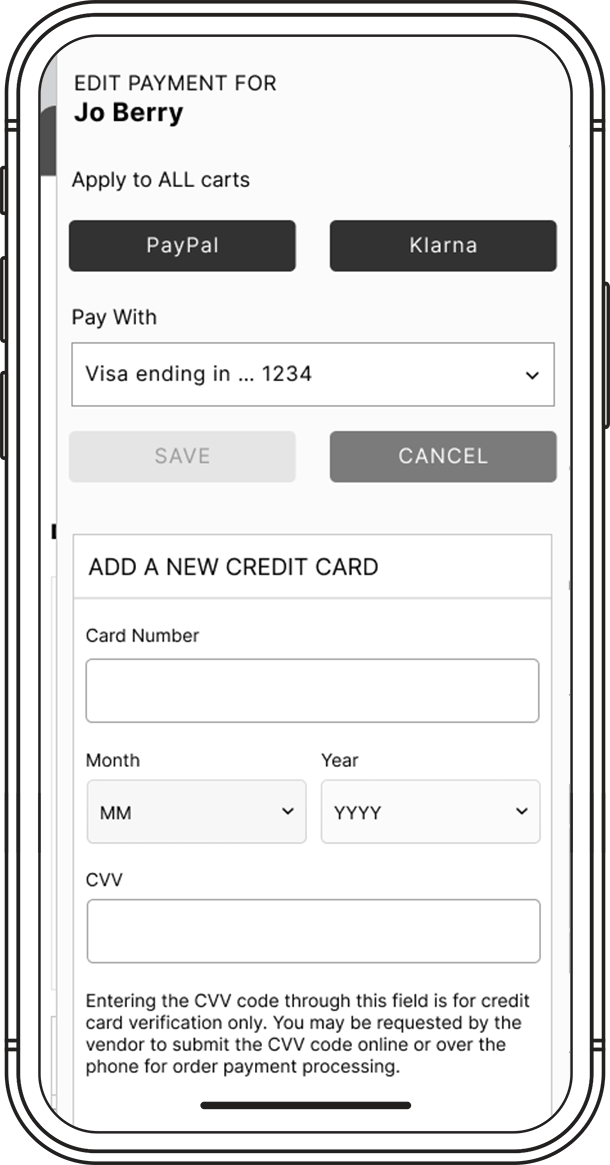Open the expiry Year picker
Screen dimensions: 610x1165
pyautogui.click(x=430, y=812)
